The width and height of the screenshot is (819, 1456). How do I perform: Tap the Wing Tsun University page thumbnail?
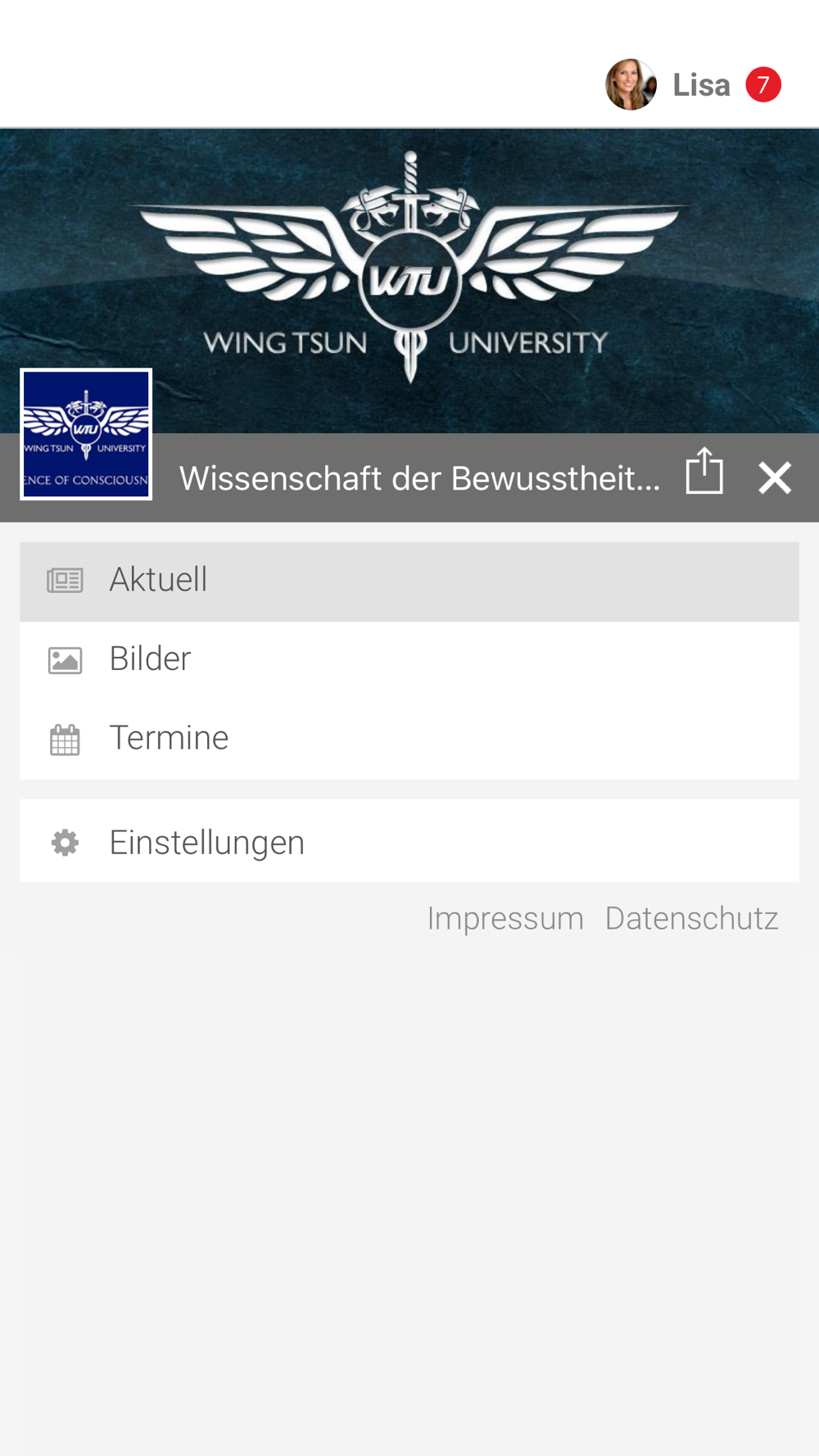point(86,434)
